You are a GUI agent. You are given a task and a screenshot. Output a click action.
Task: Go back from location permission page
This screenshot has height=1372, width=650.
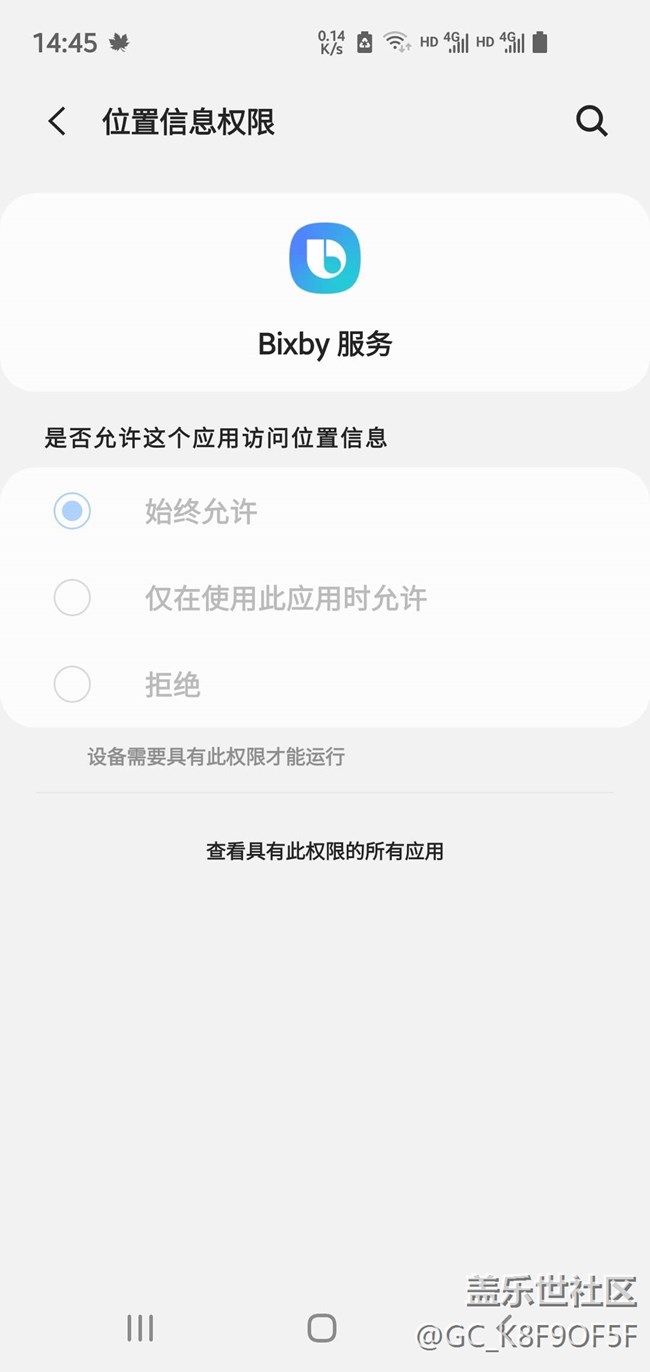tap(57, 122)
